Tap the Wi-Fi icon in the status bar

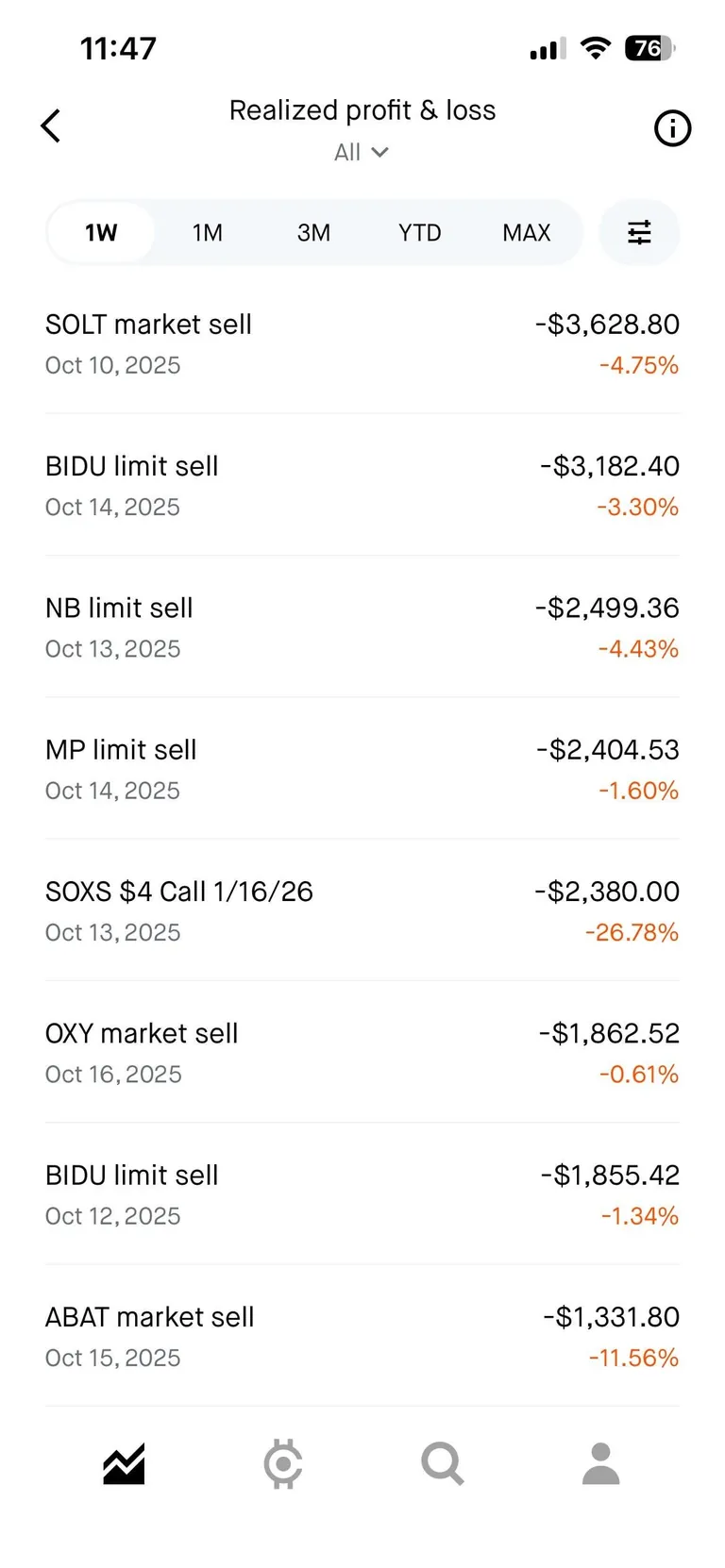596,47
